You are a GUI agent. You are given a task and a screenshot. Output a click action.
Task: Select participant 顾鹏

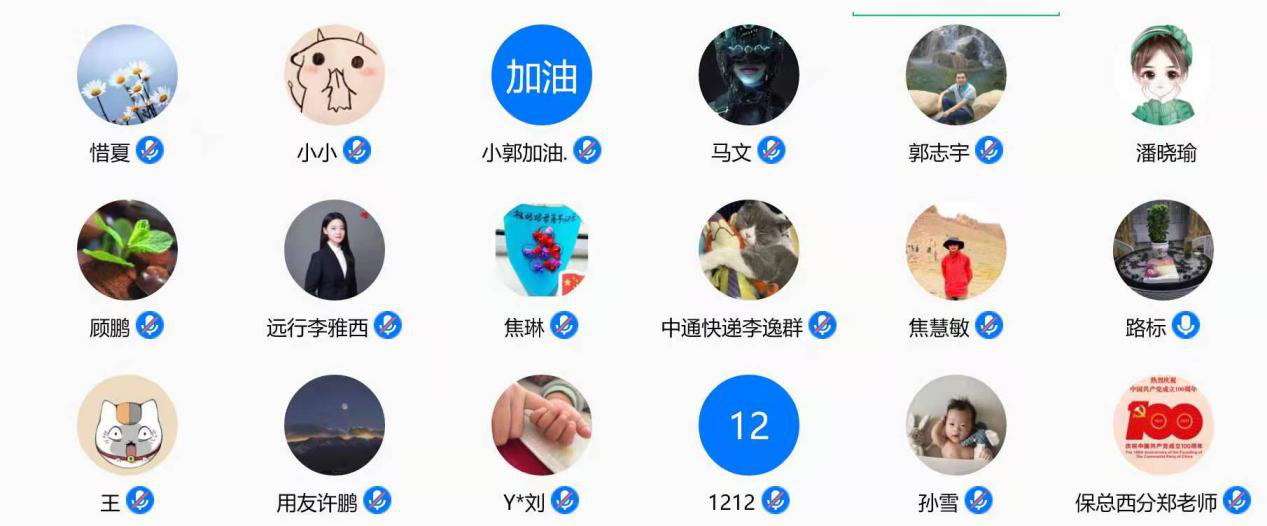pos(127,250)
